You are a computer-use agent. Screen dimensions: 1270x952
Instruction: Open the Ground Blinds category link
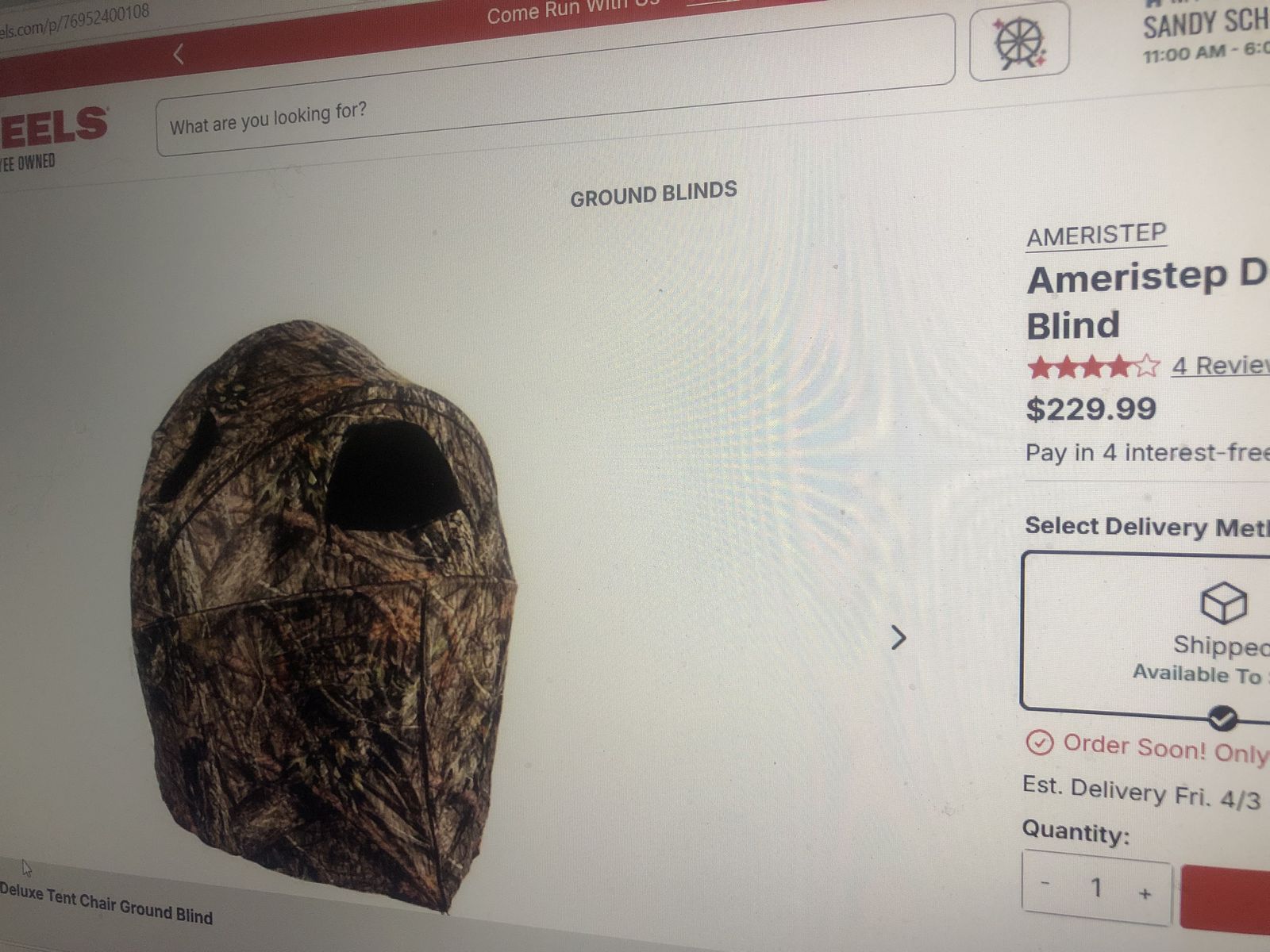[653, 194]
